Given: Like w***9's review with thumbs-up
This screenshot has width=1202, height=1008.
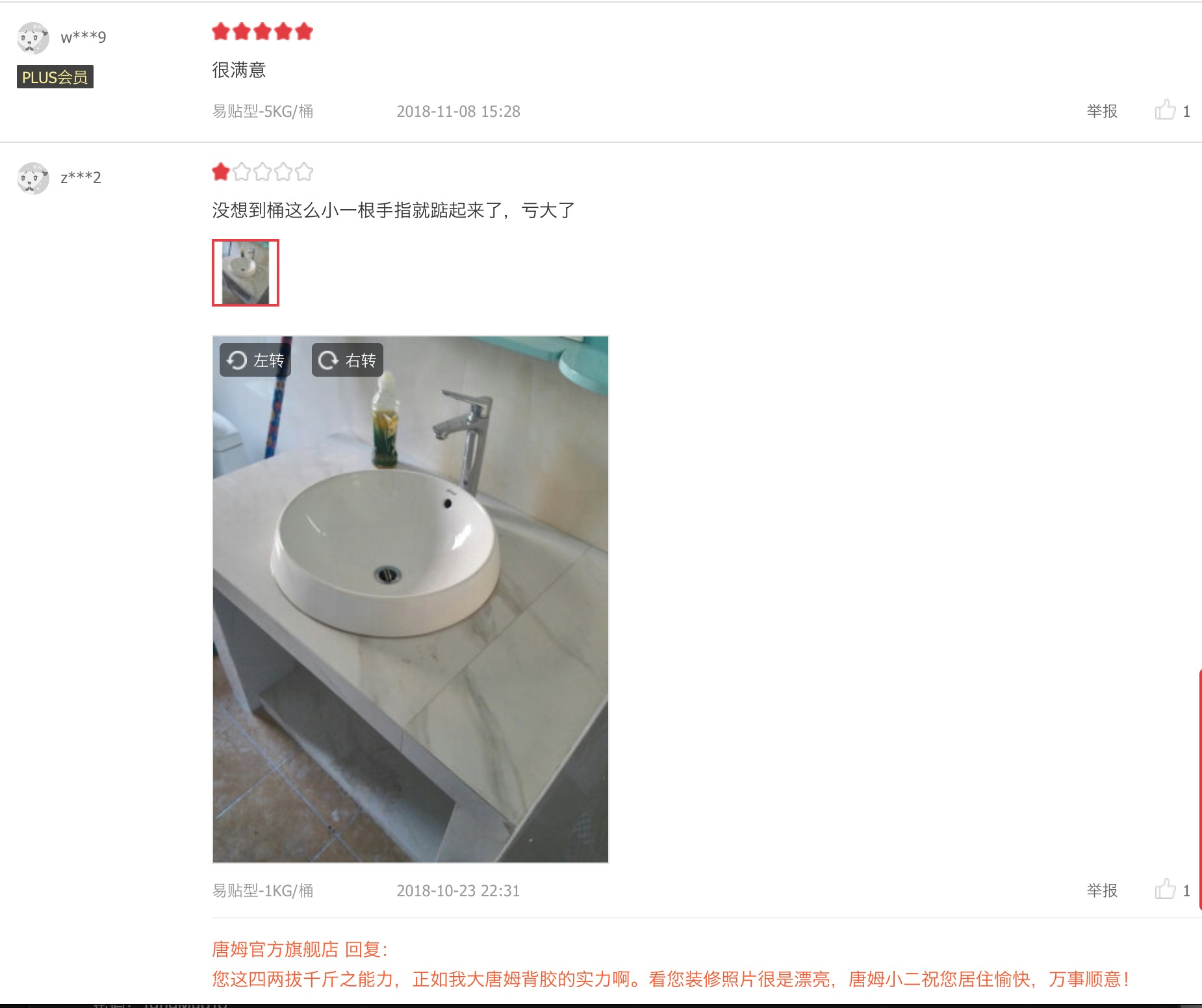Looking at the screenshot, I should [1166, 110].
